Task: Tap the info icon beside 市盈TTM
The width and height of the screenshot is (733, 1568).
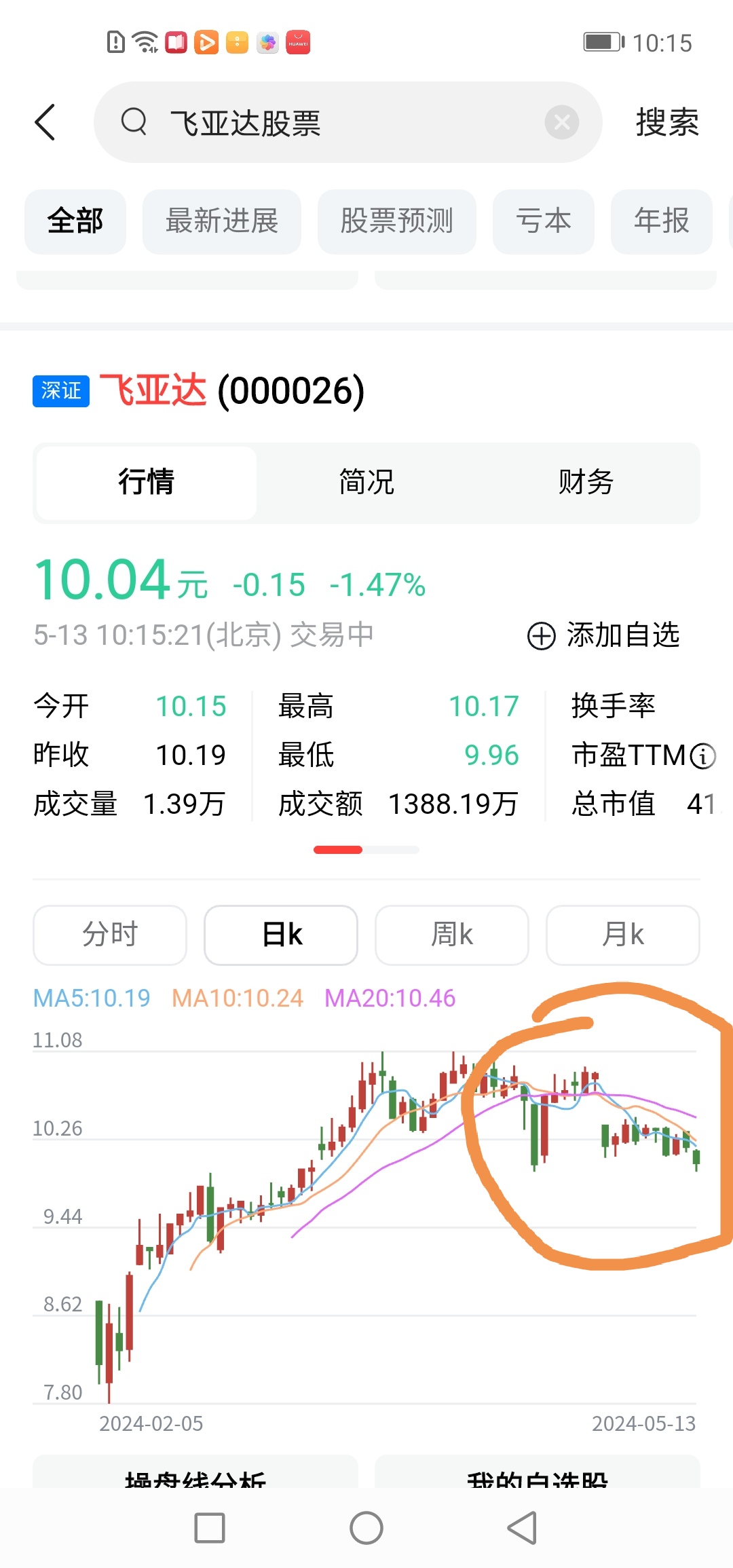Action: pos(702,755)
